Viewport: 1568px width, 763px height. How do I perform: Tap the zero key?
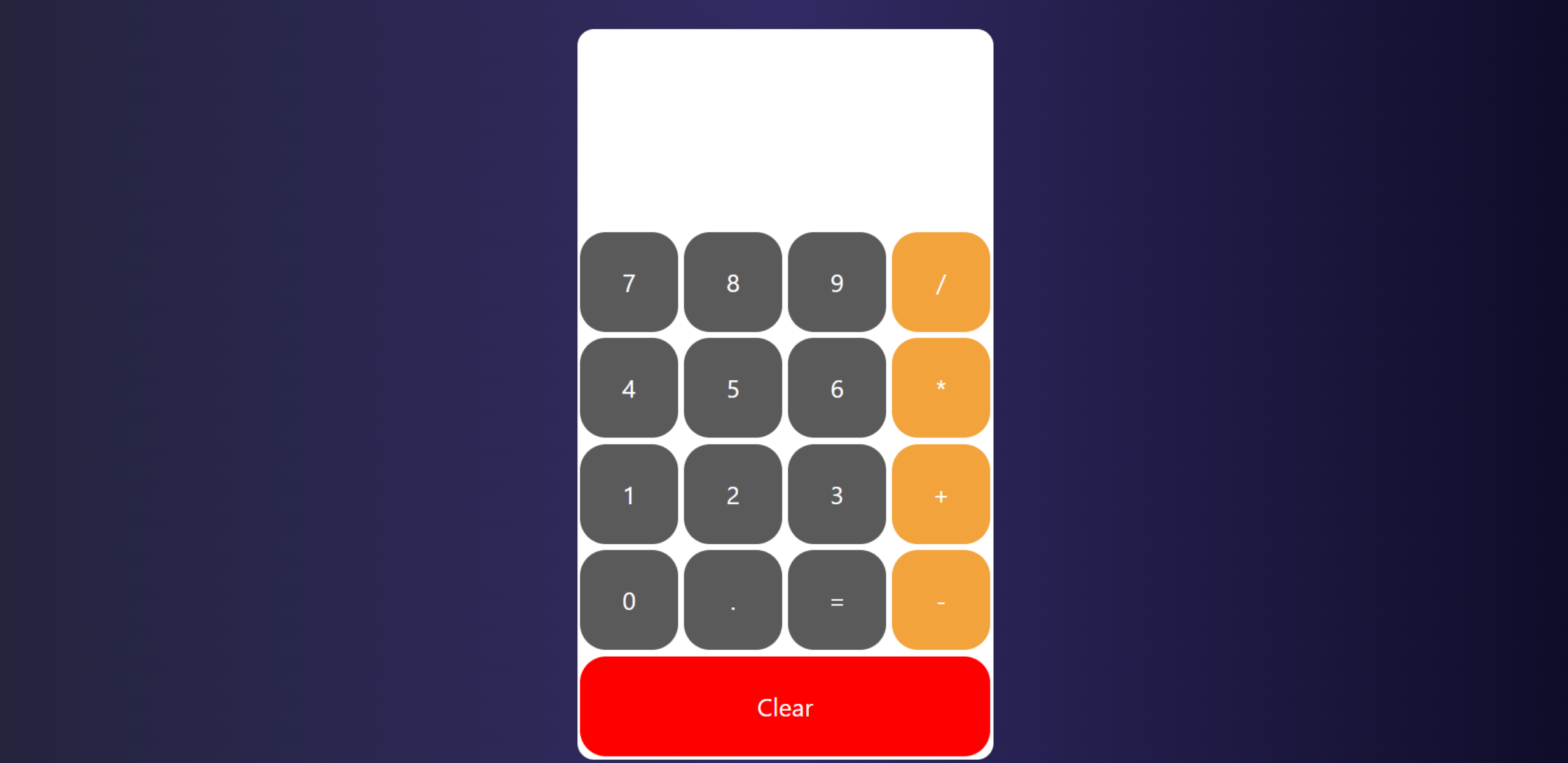[628, 600]
